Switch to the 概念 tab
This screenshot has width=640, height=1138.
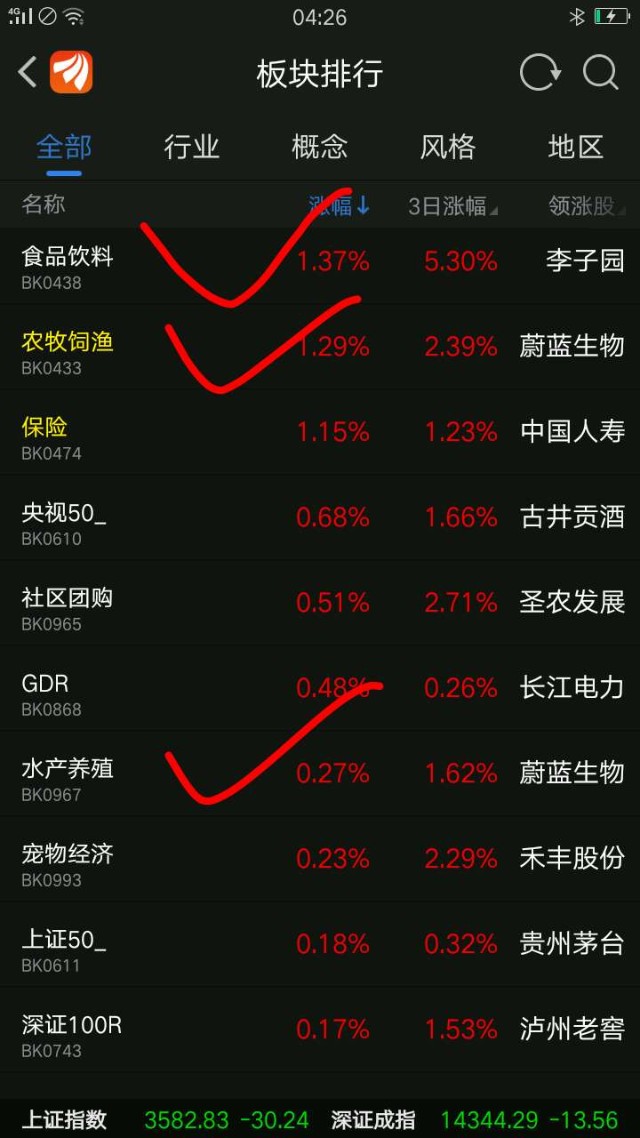pyautogui.click(x=319, y=147)
